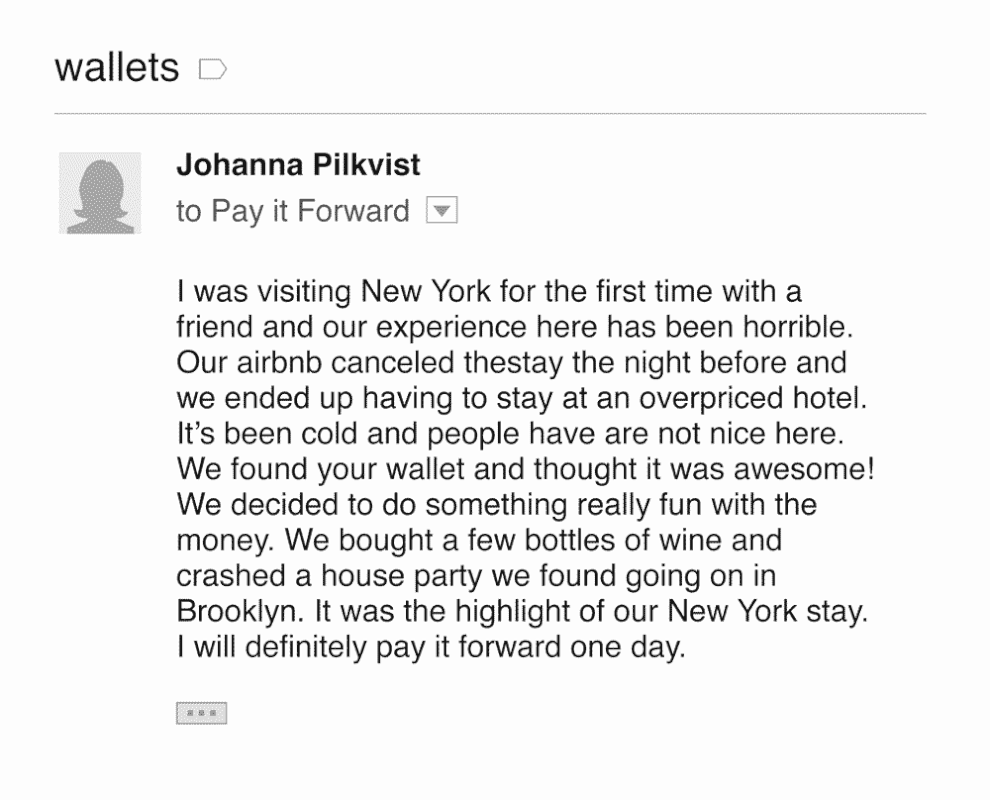990x800 pixels.
Task: Expand recipient details dropdown next to Pay it Forward
Action: (441, 211)
